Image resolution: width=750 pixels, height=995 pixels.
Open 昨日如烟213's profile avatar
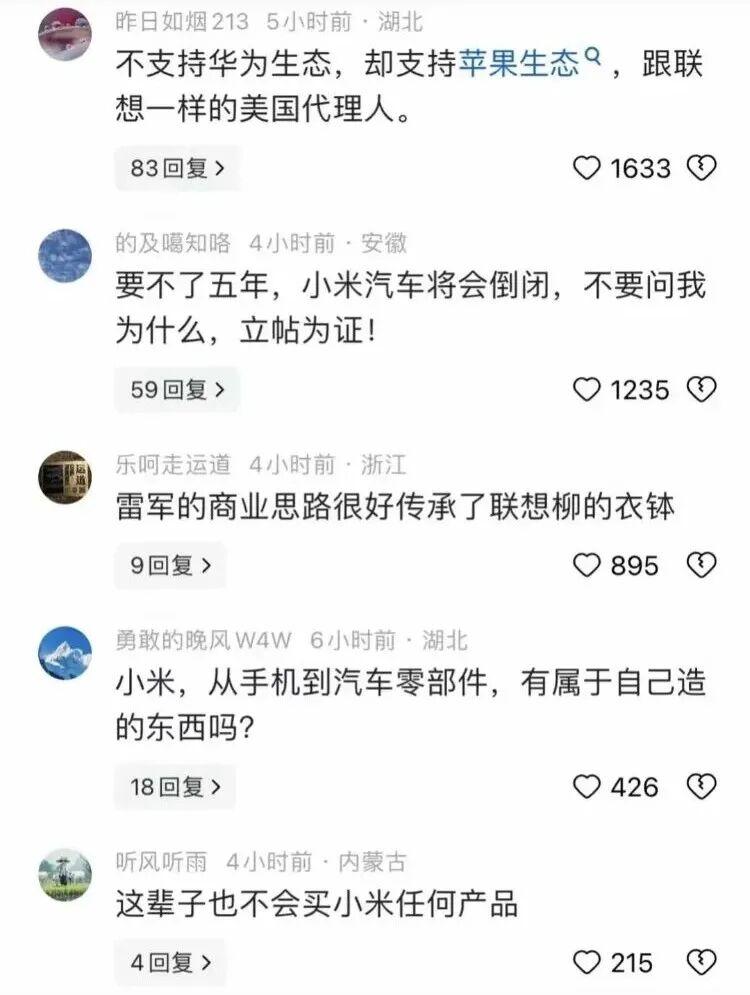tap(65, 33)
